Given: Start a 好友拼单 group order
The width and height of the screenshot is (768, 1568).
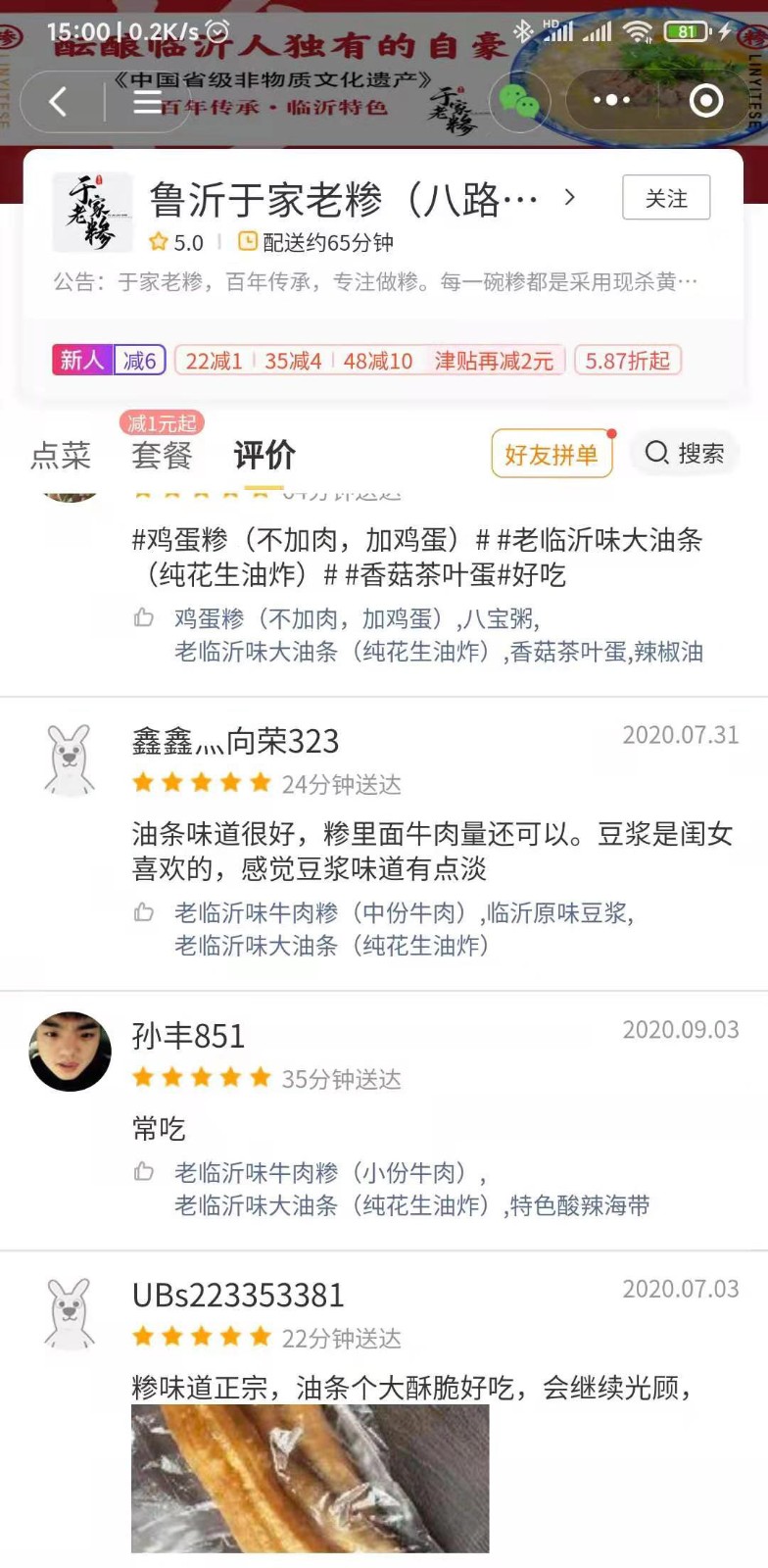Looking at the screenshot, I should (552, 454).
